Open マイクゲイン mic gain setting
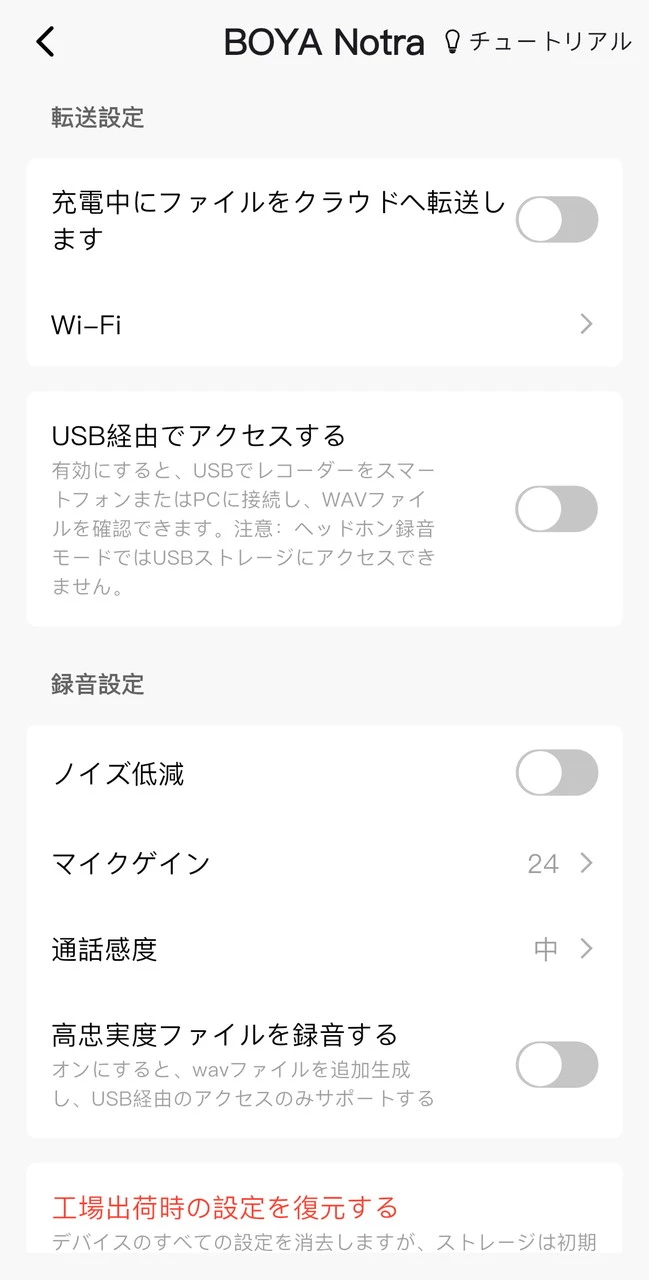This screenshot has width=649, height=1280. pos(324,862)
